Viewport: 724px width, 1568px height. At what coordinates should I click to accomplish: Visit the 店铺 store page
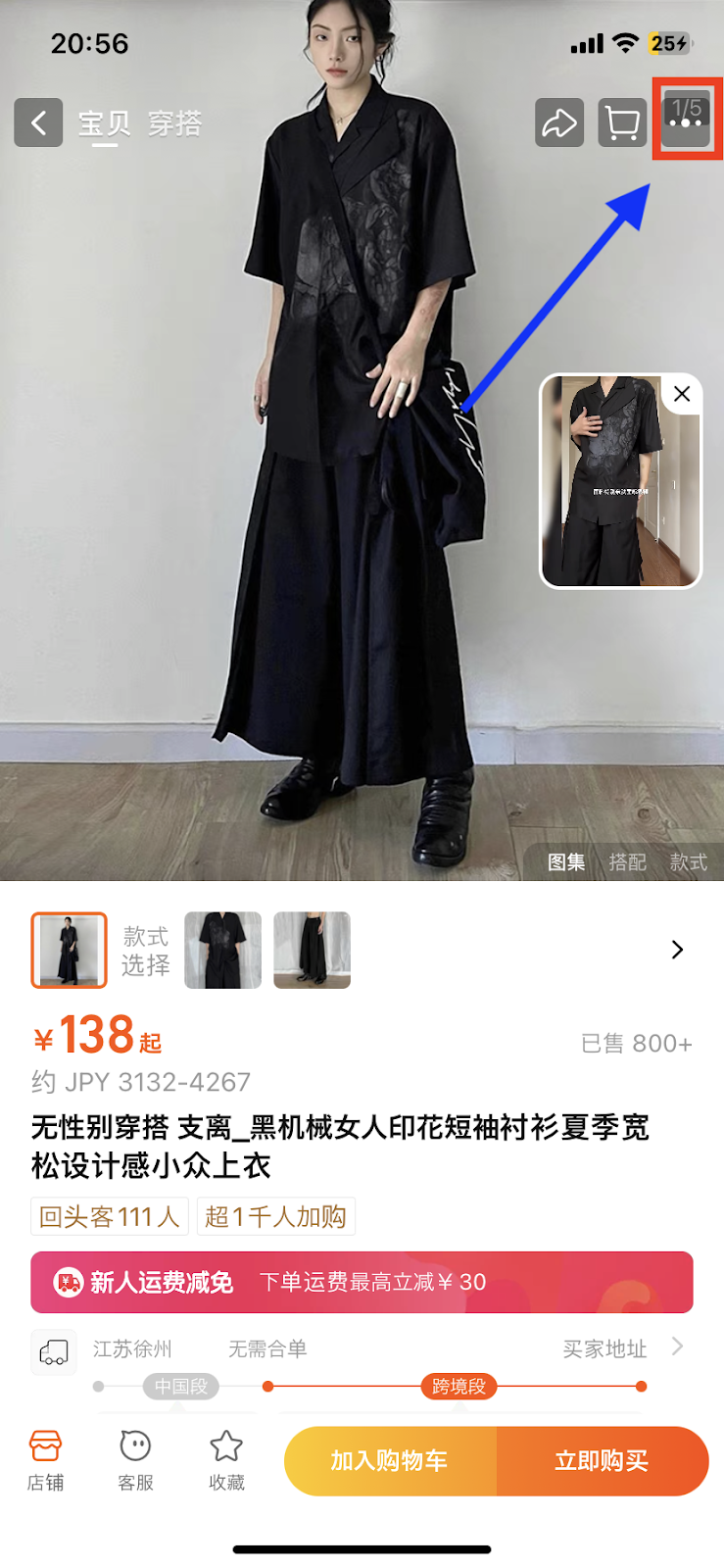(45, 1459)
